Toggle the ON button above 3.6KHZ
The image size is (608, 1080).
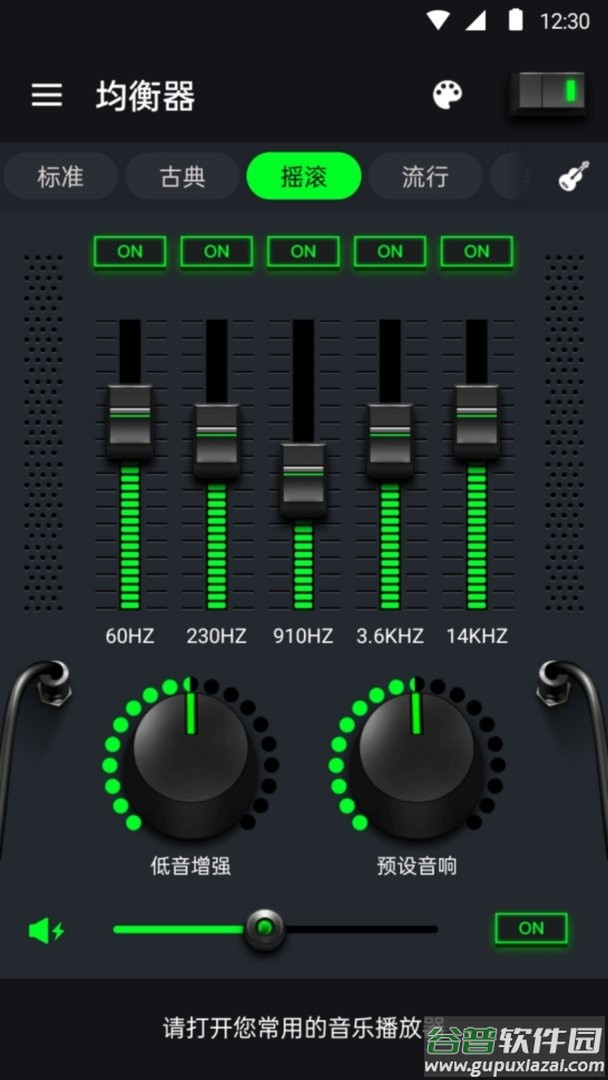[390, 252]
